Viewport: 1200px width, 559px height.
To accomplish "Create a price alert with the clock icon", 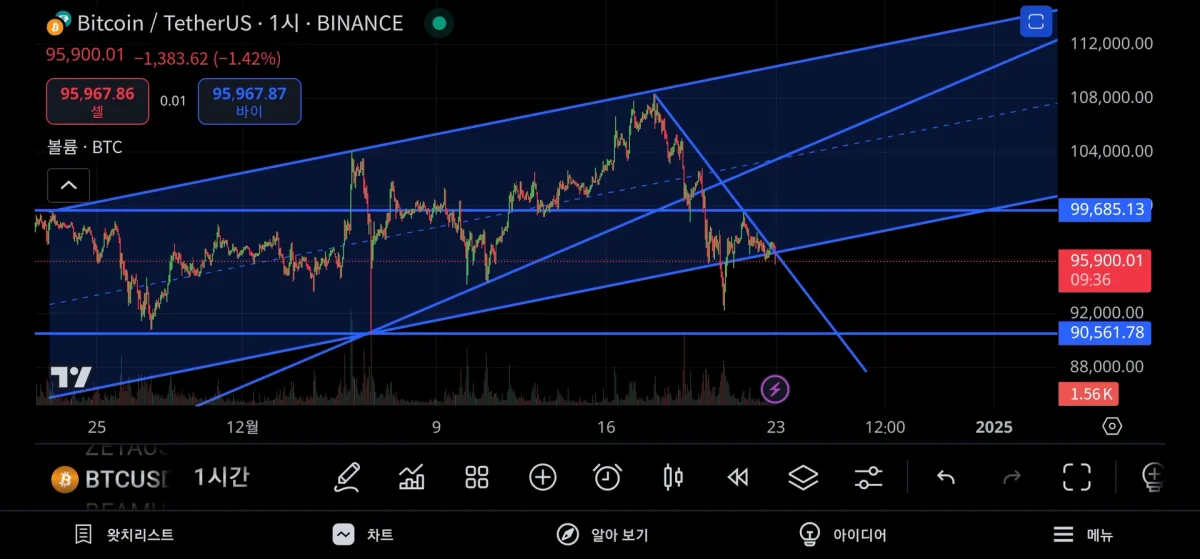I will [607, 477].
